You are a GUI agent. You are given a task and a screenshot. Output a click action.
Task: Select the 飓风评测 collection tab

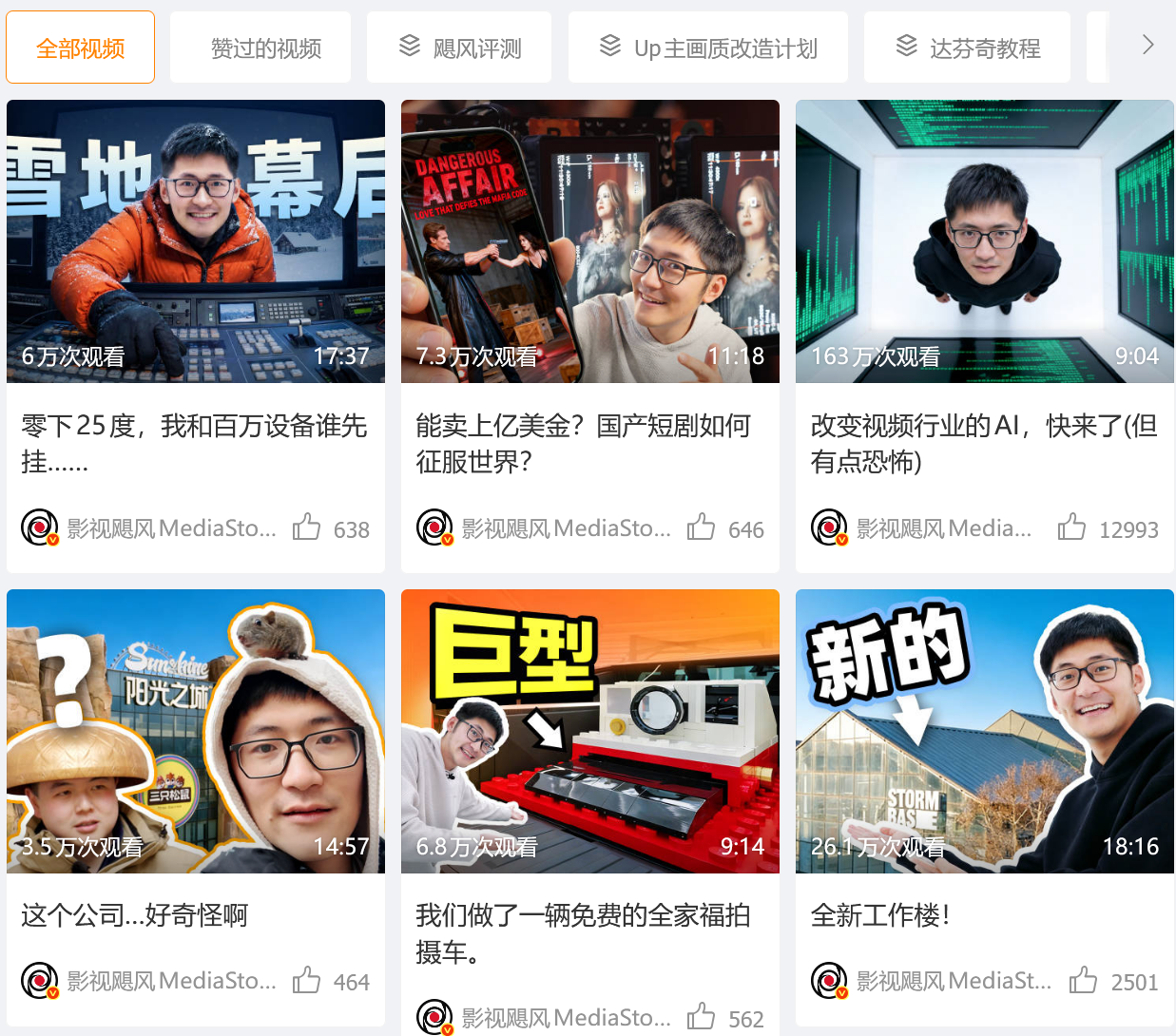pos(459,48)
